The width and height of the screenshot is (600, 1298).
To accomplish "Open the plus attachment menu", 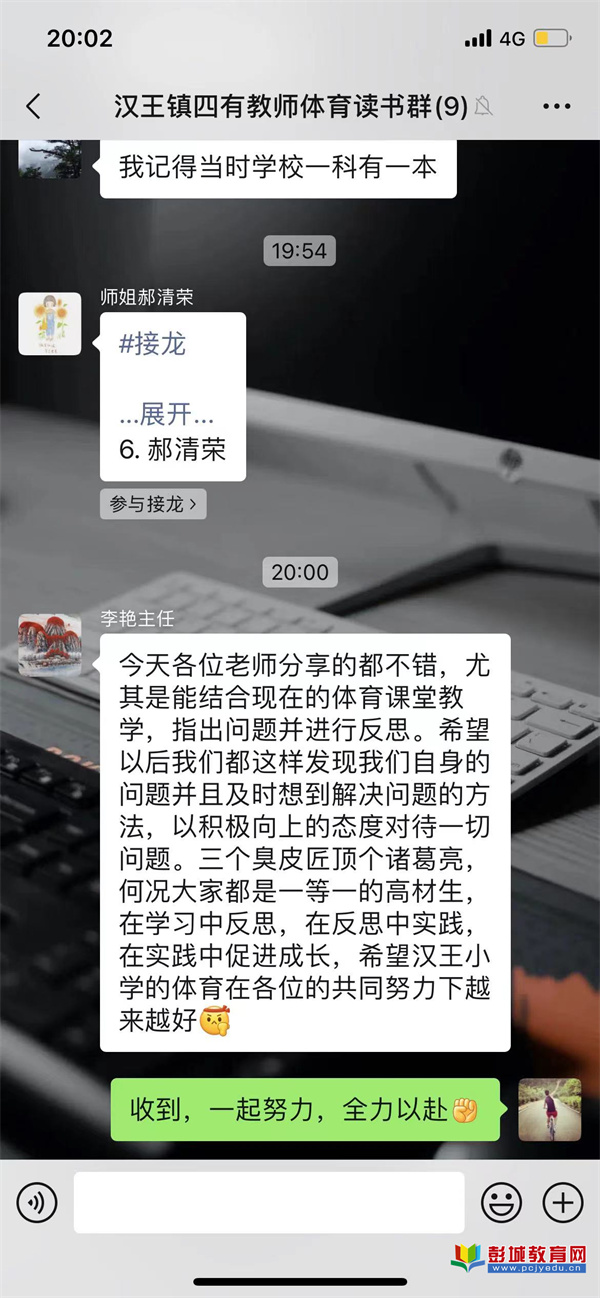I will [x=562, y=1202].
